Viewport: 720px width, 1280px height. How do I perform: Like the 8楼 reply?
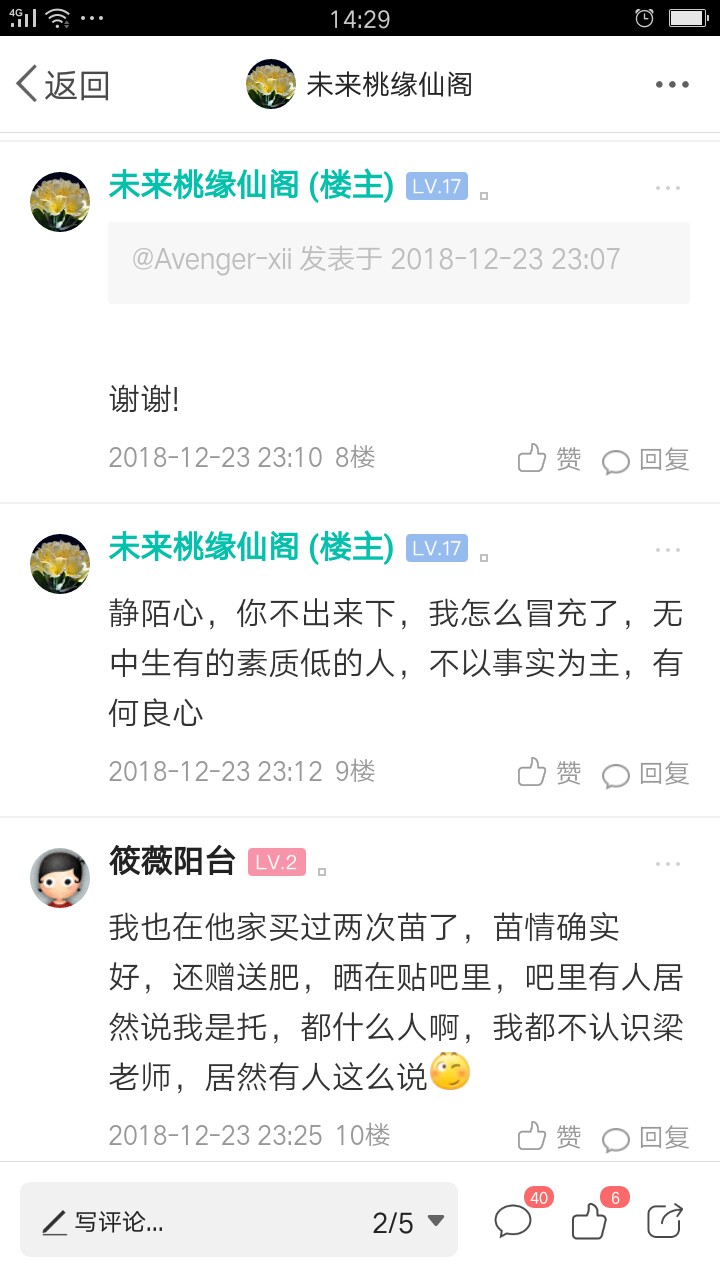[549, 459]
